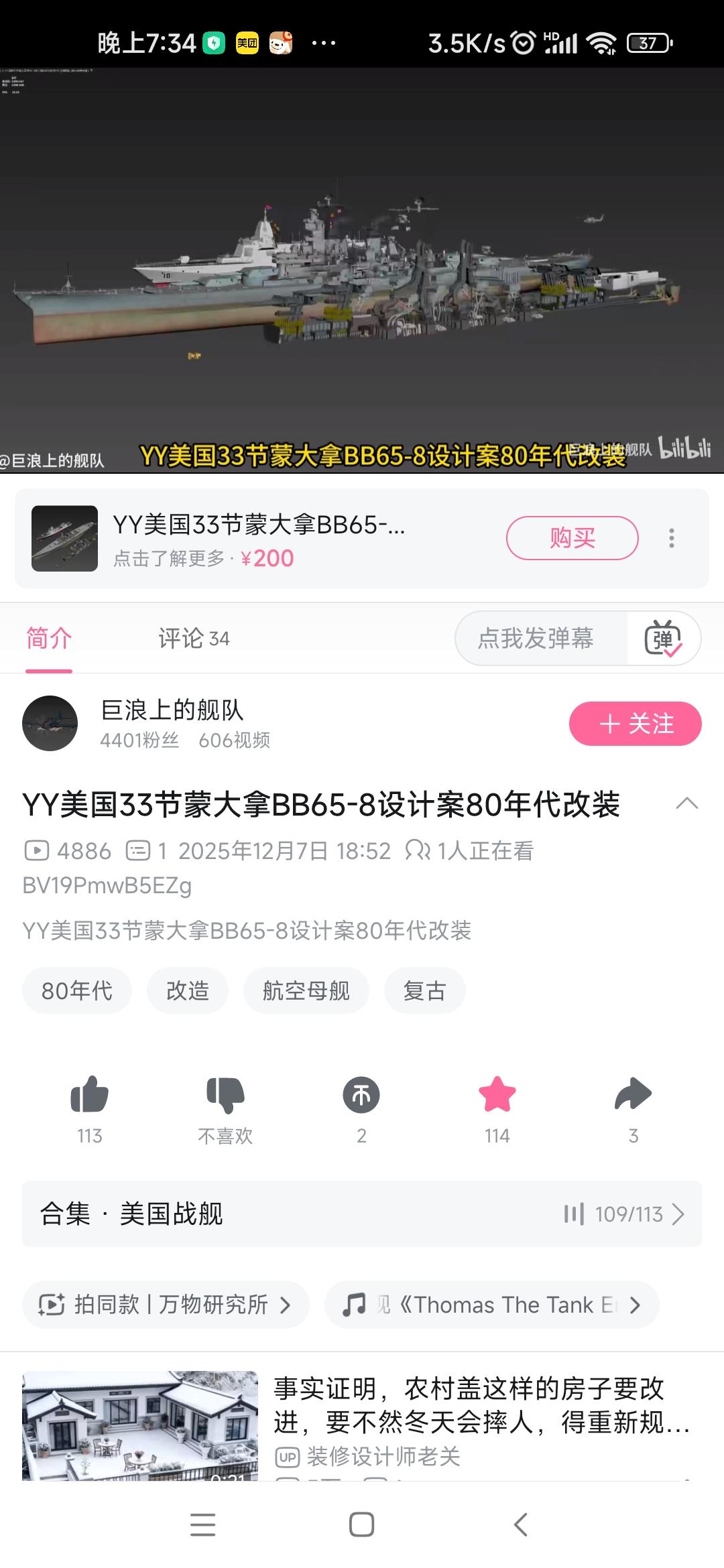Open the 80年代 tag
This screenshot has width=724, height=1568.
coord(77,990)
